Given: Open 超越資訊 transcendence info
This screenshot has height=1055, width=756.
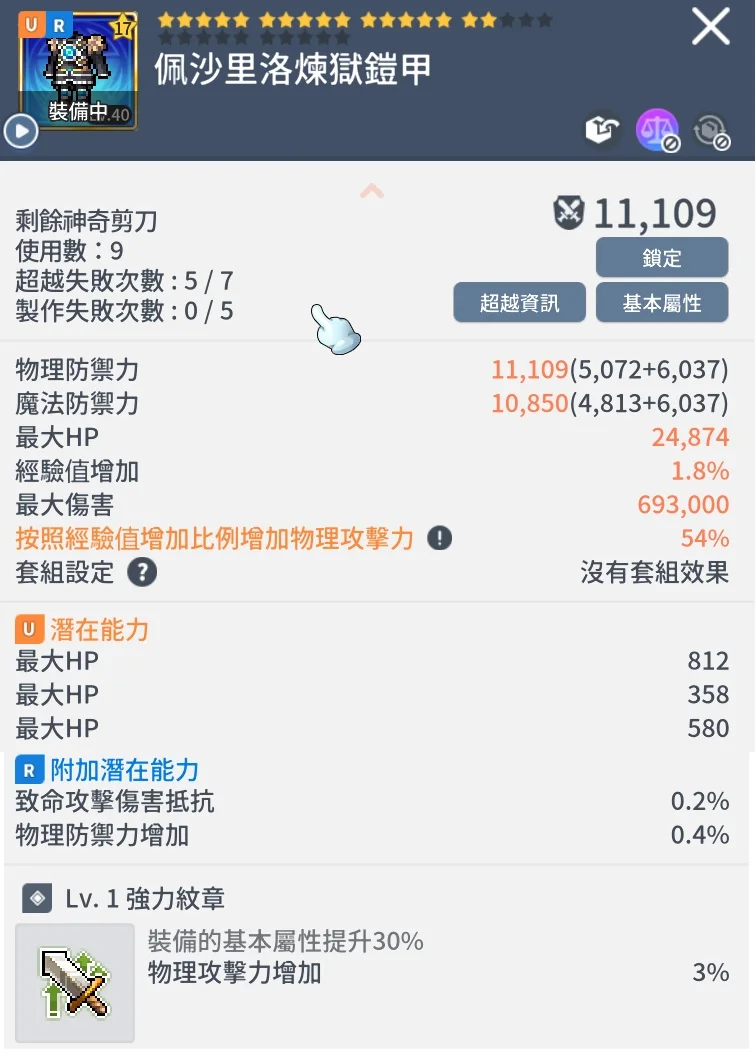Looking at the screenshot, I should (x=519, y=303).
